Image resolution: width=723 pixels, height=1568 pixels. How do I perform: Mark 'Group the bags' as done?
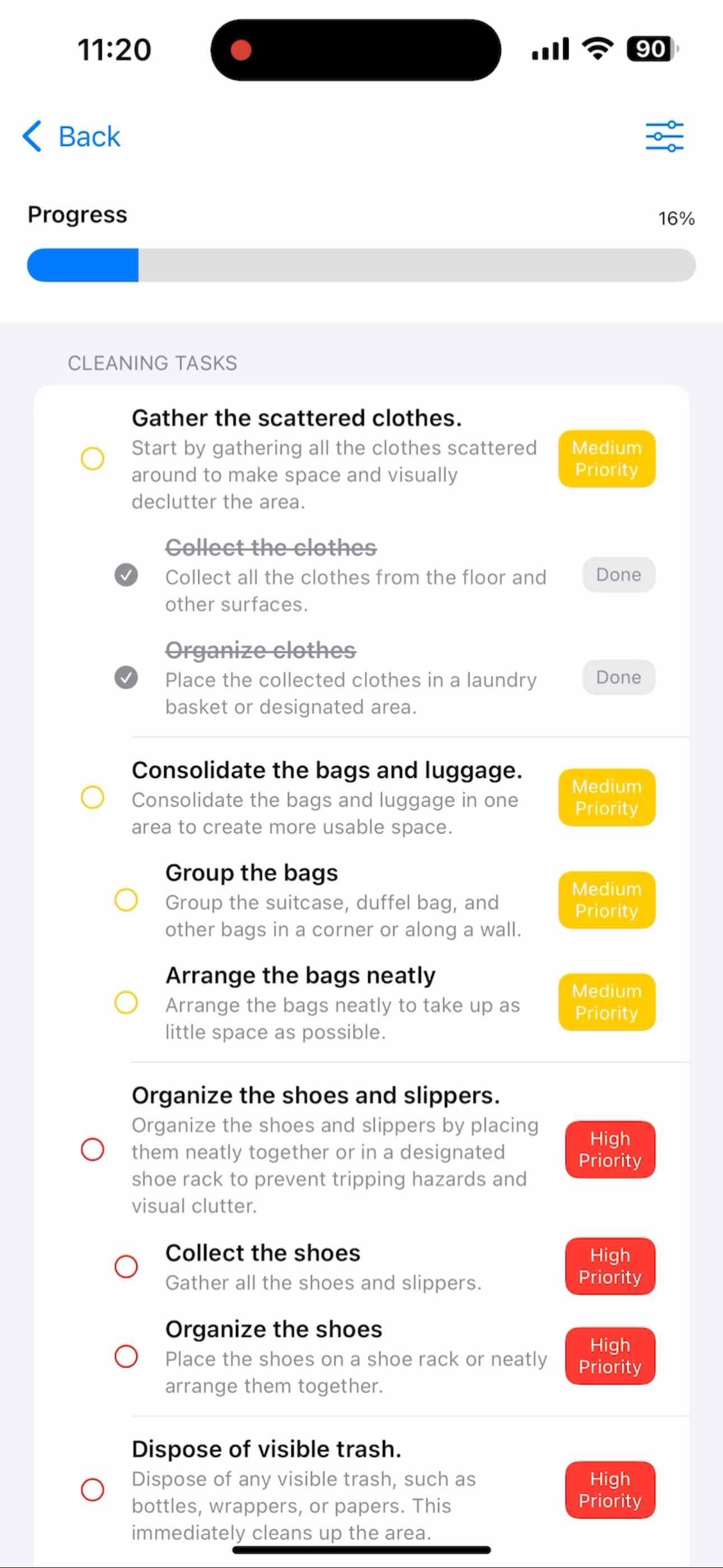(x=126, y=900)
